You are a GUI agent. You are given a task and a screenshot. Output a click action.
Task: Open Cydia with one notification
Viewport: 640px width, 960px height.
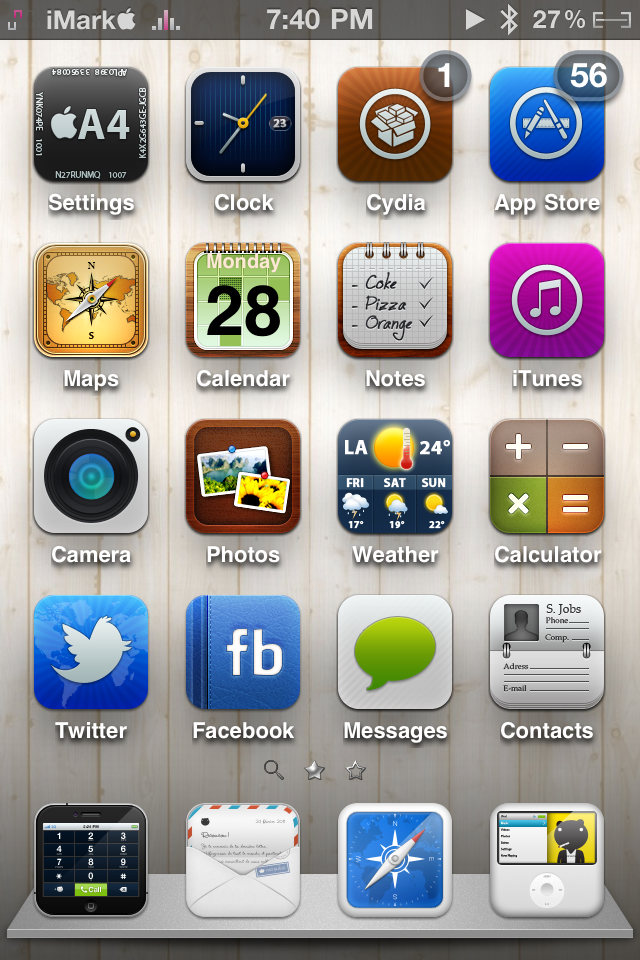(395, 125)
